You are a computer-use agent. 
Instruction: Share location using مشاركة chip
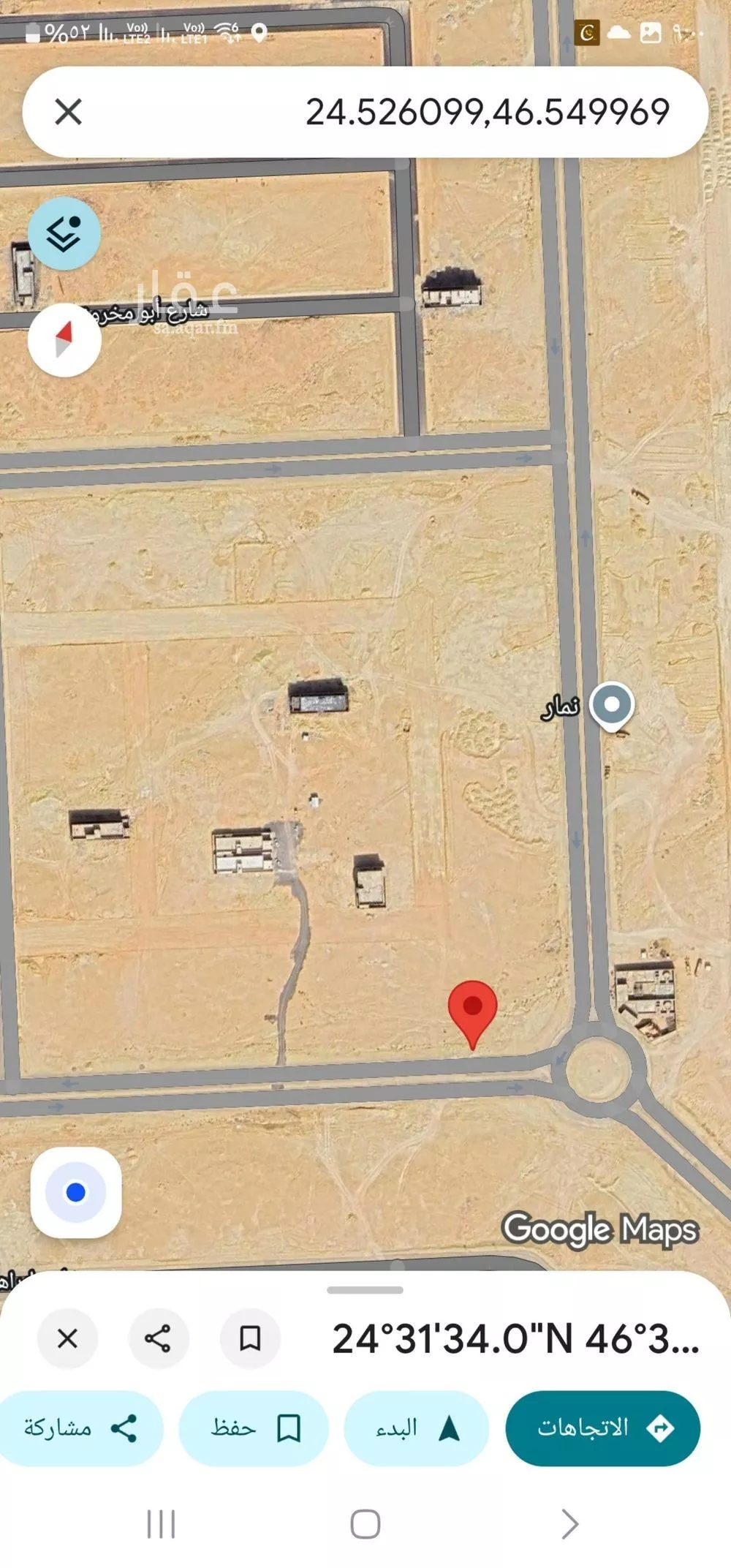pos(80,1428)
